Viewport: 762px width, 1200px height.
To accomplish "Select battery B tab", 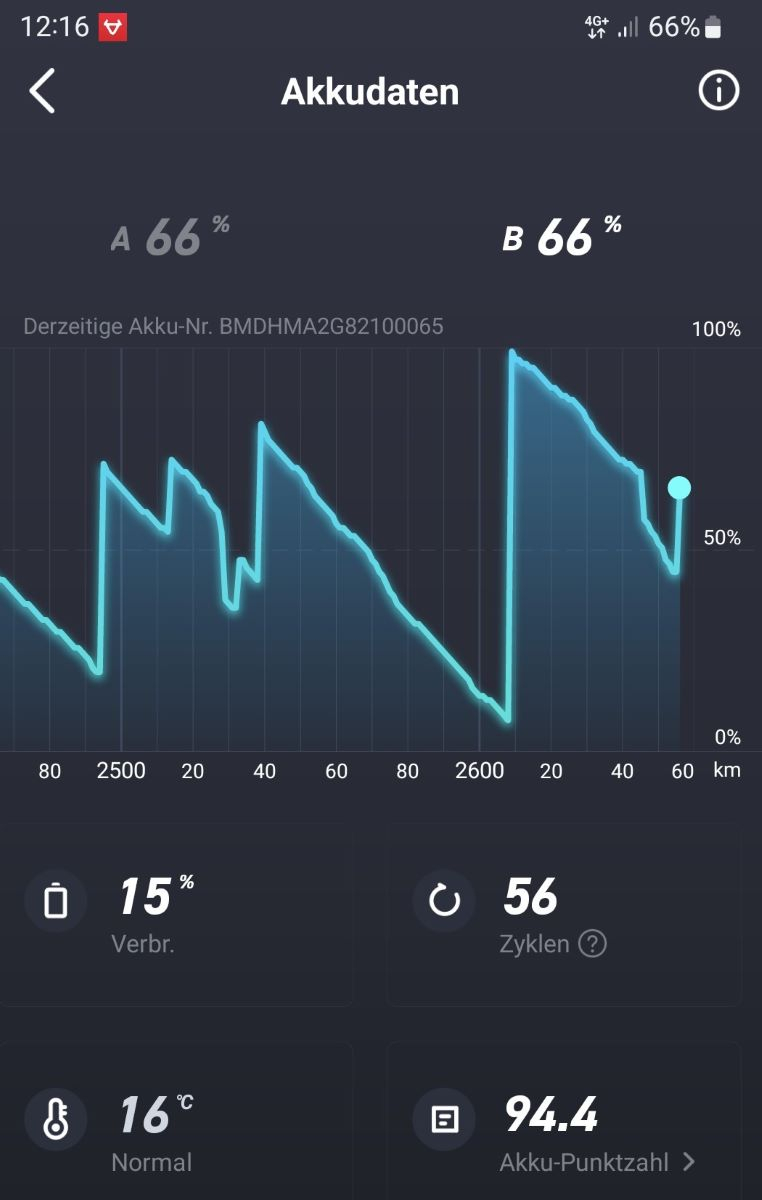I will coord(562,238).
